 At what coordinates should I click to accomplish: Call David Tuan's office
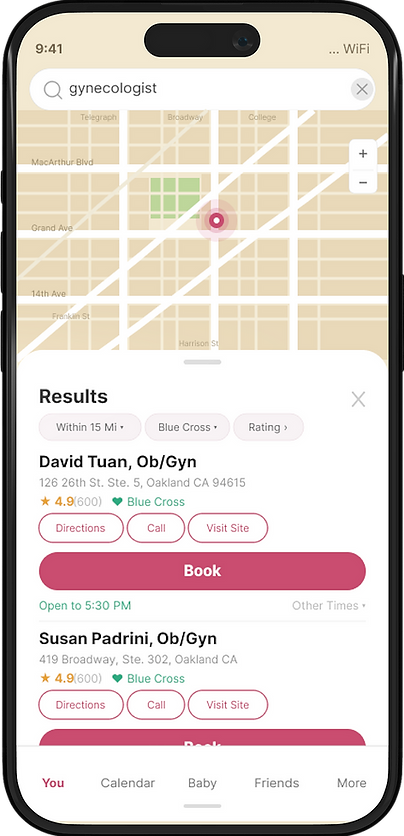tap(156, 528)
